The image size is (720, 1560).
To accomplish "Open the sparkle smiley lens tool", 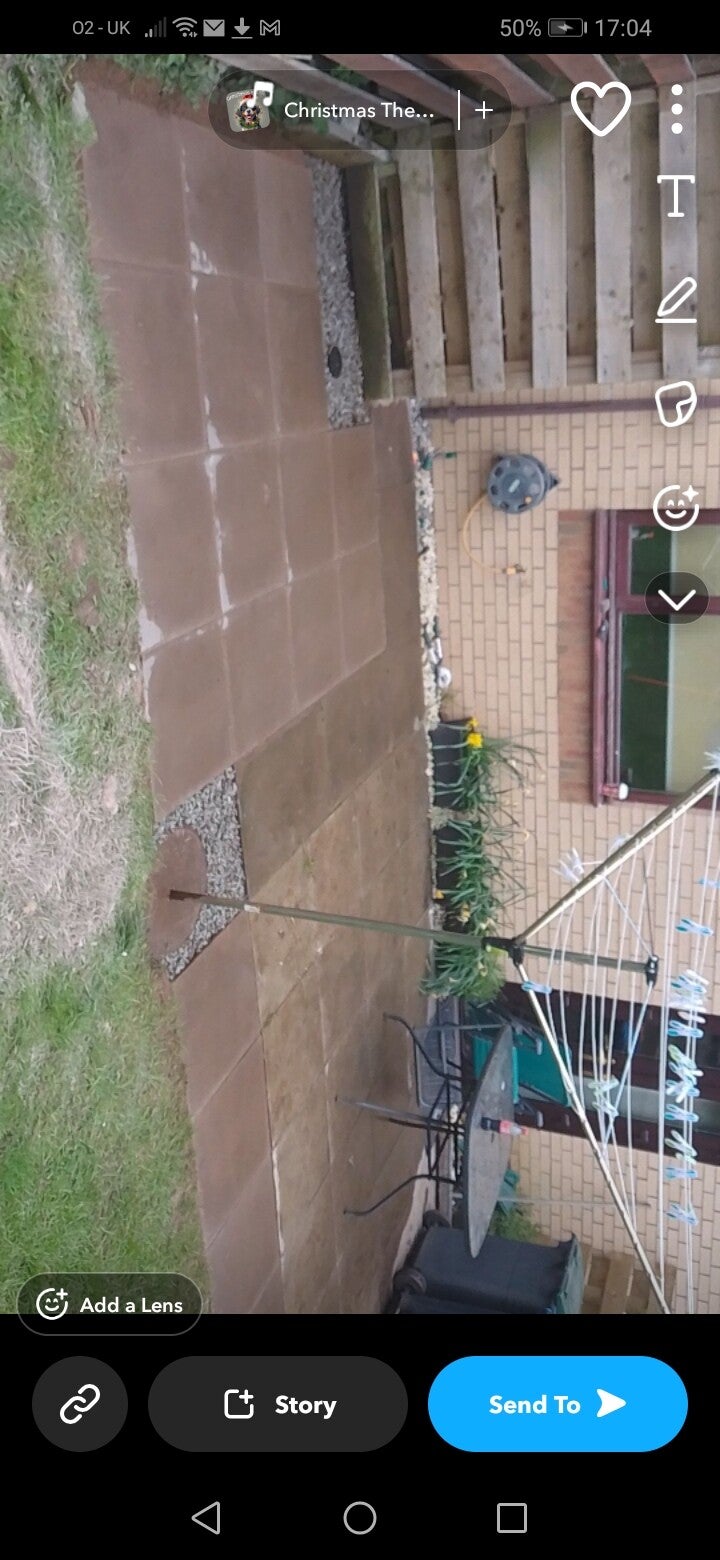I will 676,507.
